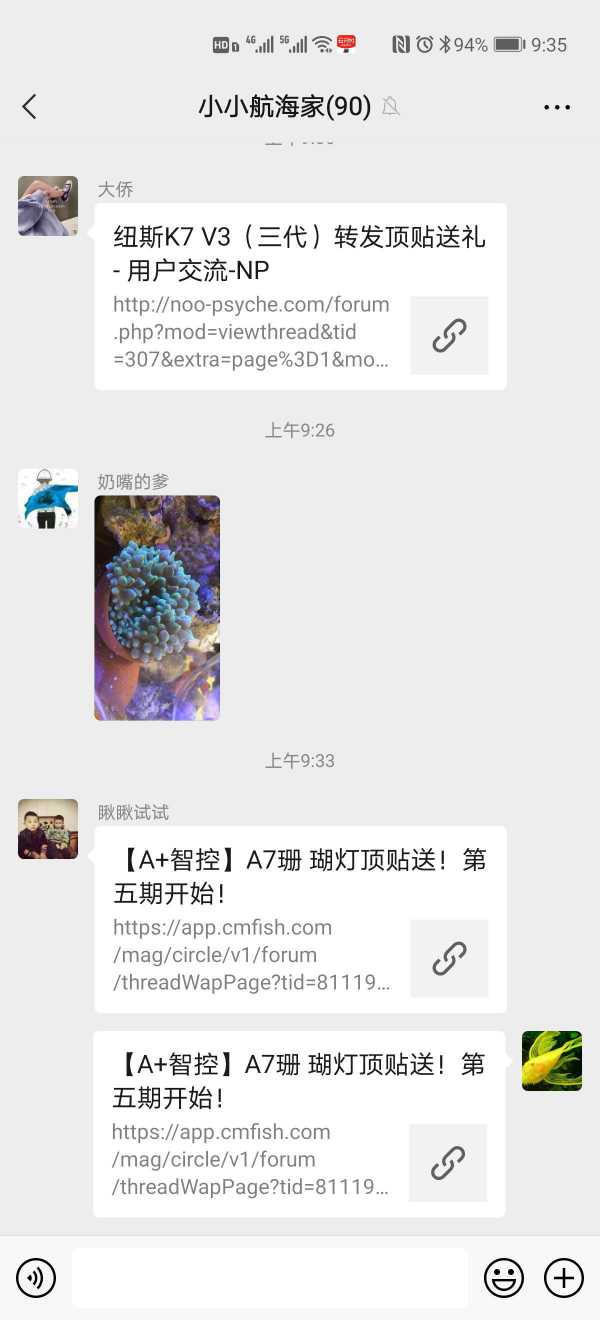
Task: View 奶嘴的爹's profile avatar
Action: [48, 498]
